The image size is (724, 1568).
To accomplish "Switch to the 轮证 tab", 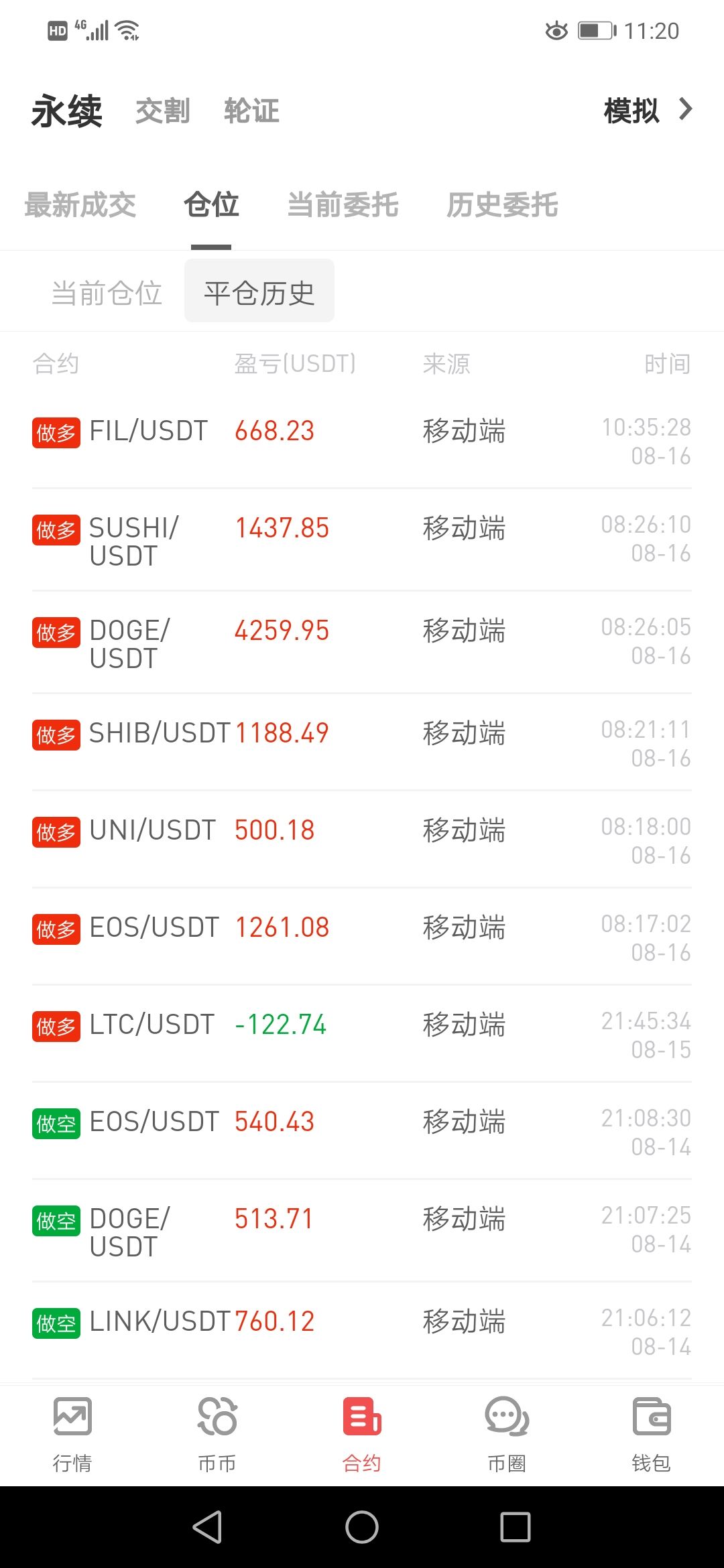I will [251, 111].
